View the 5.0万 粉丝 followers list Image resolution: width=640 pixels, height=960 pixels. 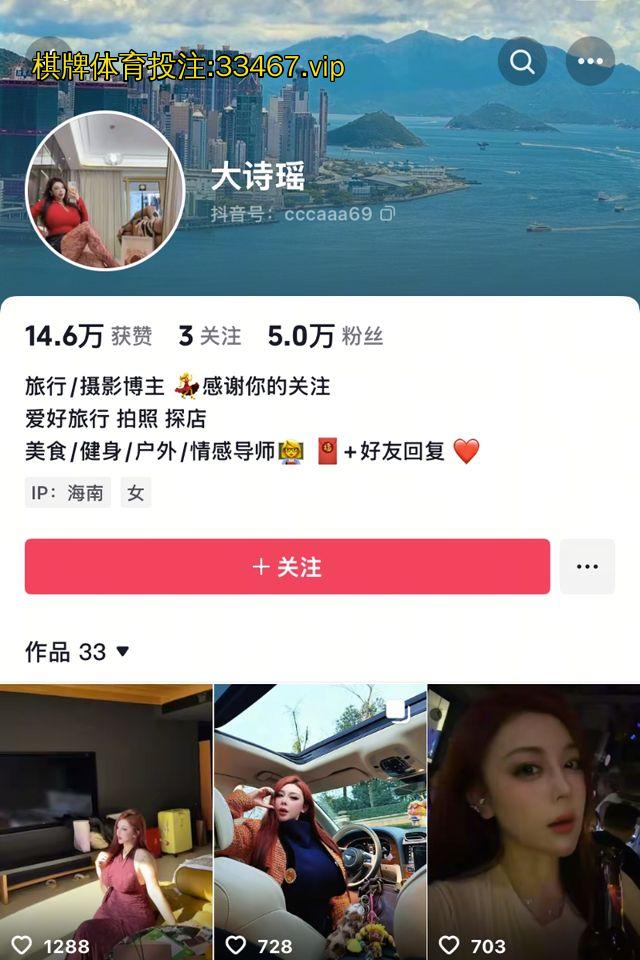325,337
